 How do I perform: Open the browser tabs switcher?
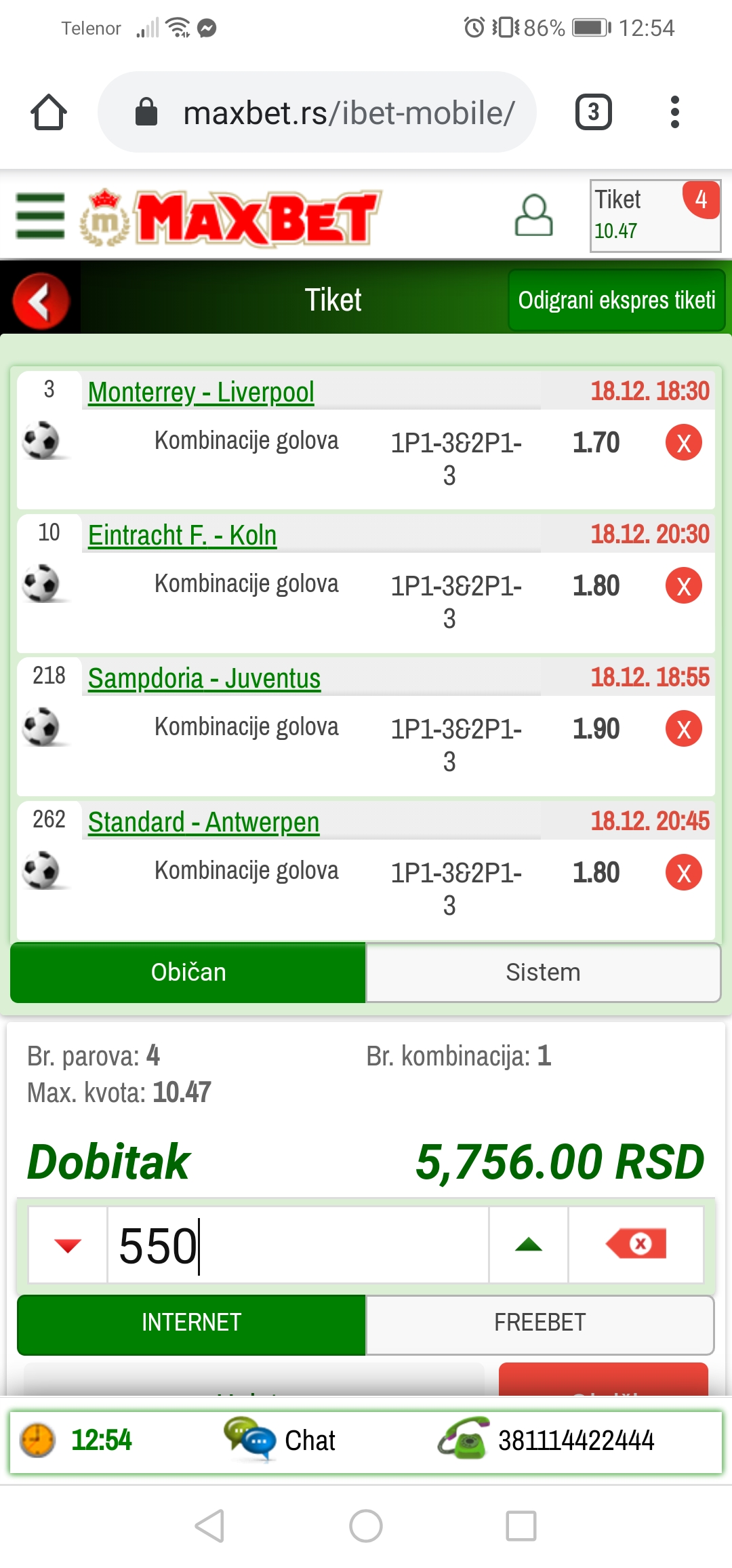tap(594, 112)
